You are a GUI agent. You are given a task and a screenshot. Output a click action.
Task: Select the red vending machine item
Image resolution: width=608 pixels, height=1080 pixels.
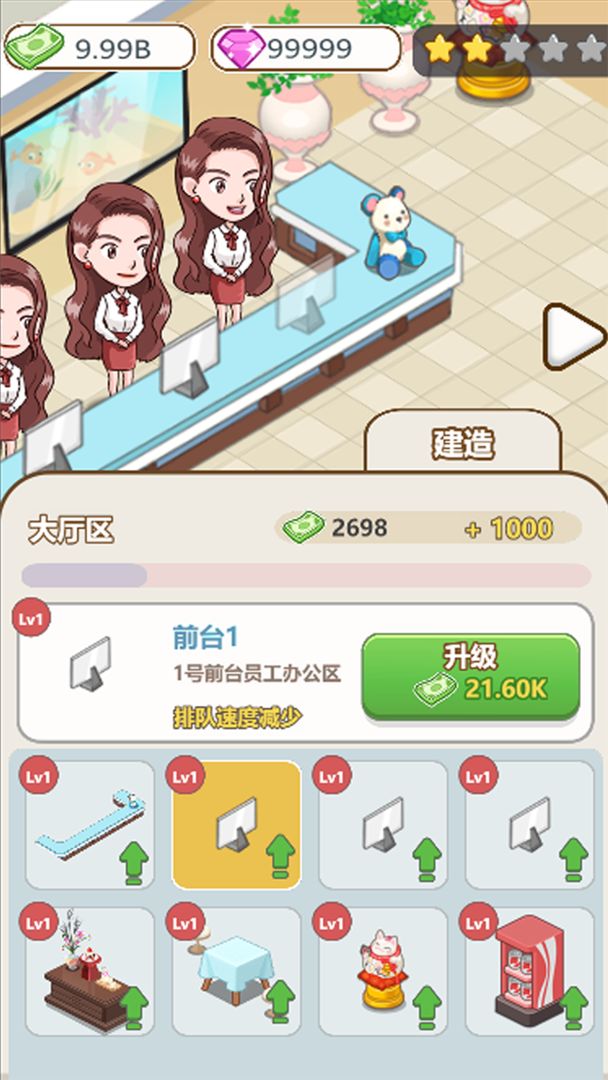point(530,970)
